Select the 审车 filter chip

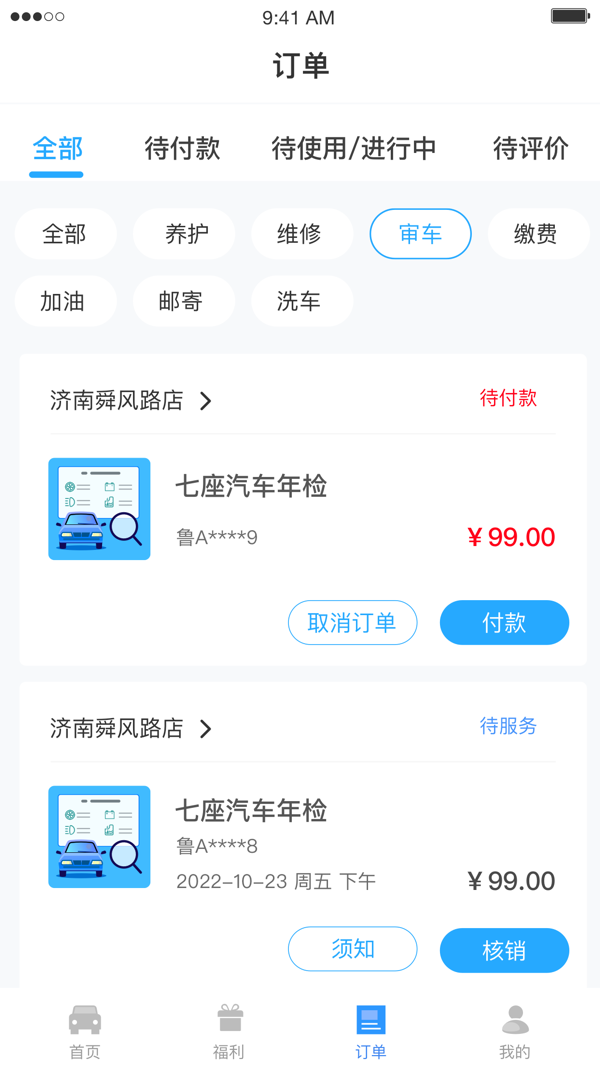pos(420,234)
